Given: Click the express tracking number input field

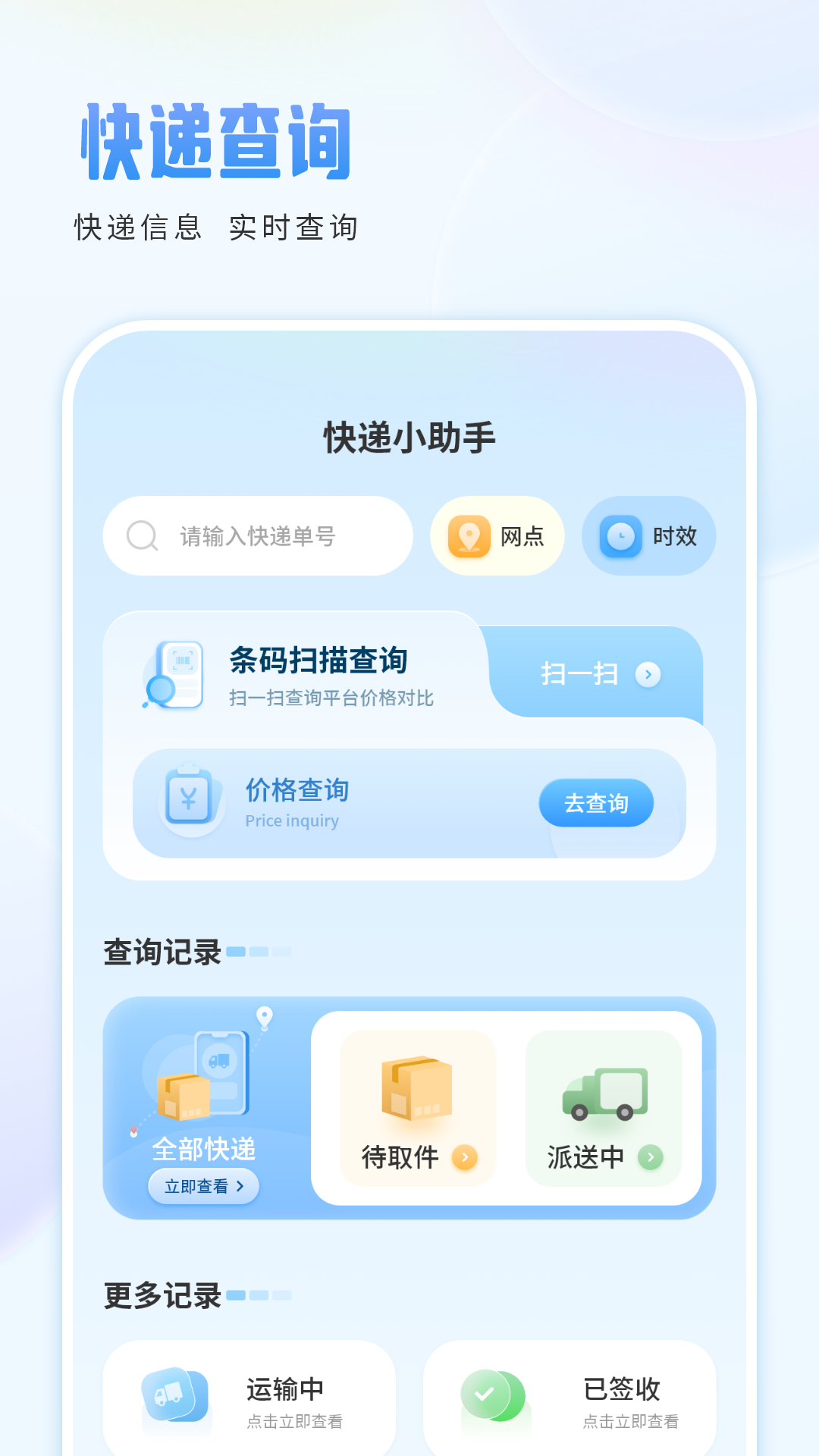Looking at the screenshot, I should tap(258, 535).
